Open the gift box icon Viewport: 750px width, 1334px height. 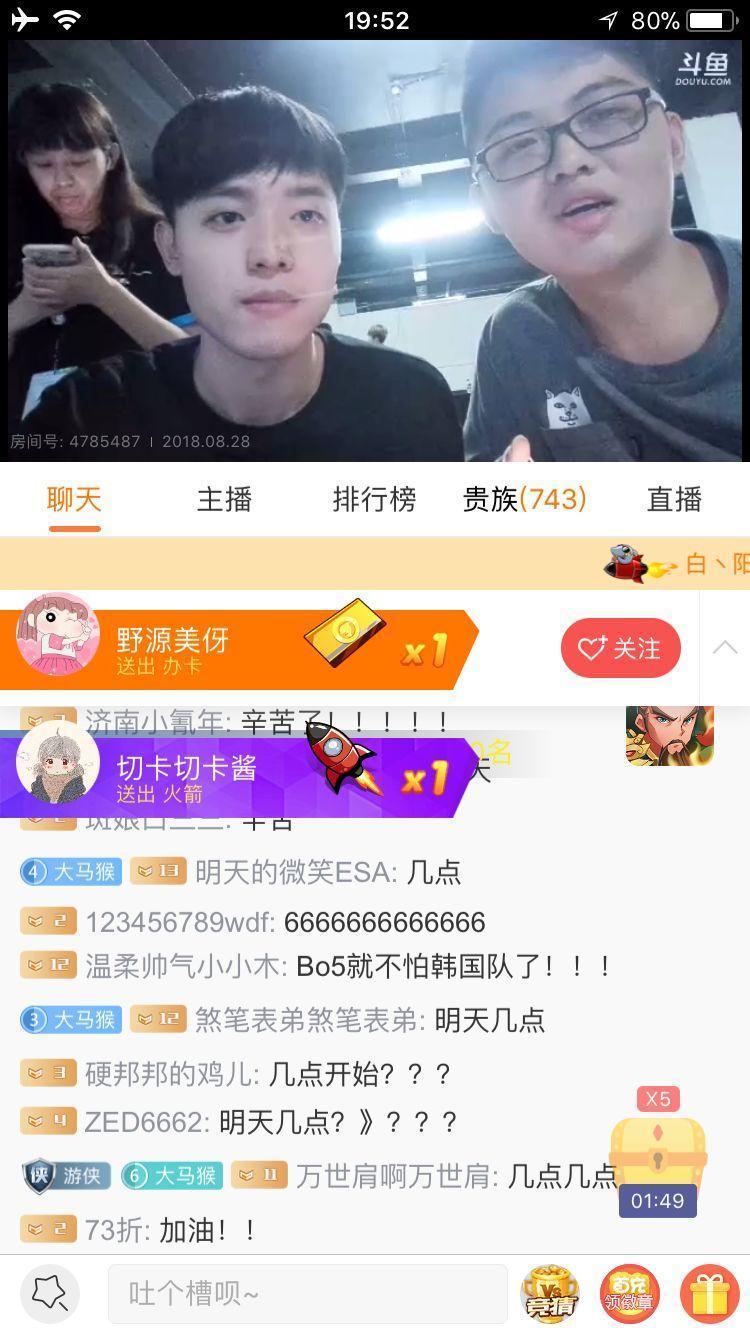point(708,1292)
